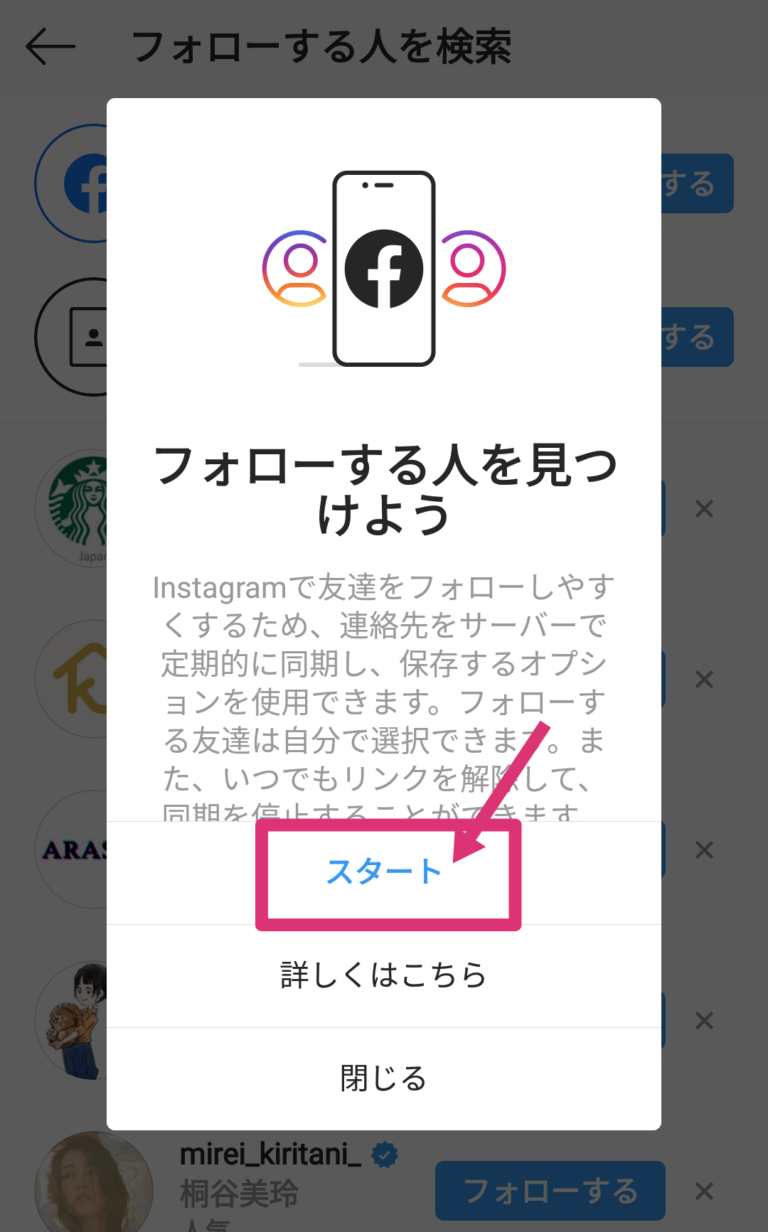Dismiss the Starbucks suggestion with ×
Image resolution: width=768 pixels, height=1232 pixels.
pyautogui.click(x=704, y=507)
